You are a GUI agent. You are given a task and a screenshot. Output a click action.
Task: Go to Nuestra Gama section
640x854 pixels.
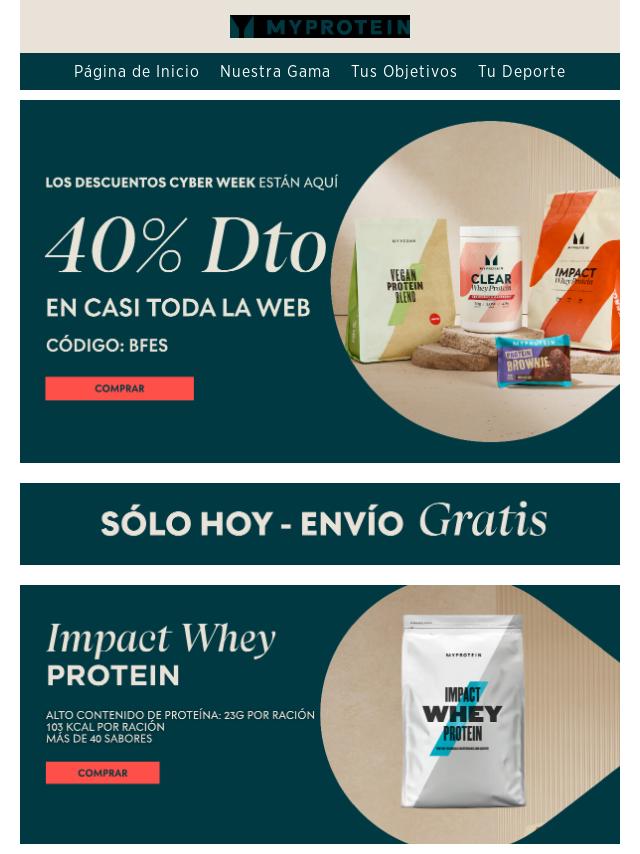pos(275,72)
